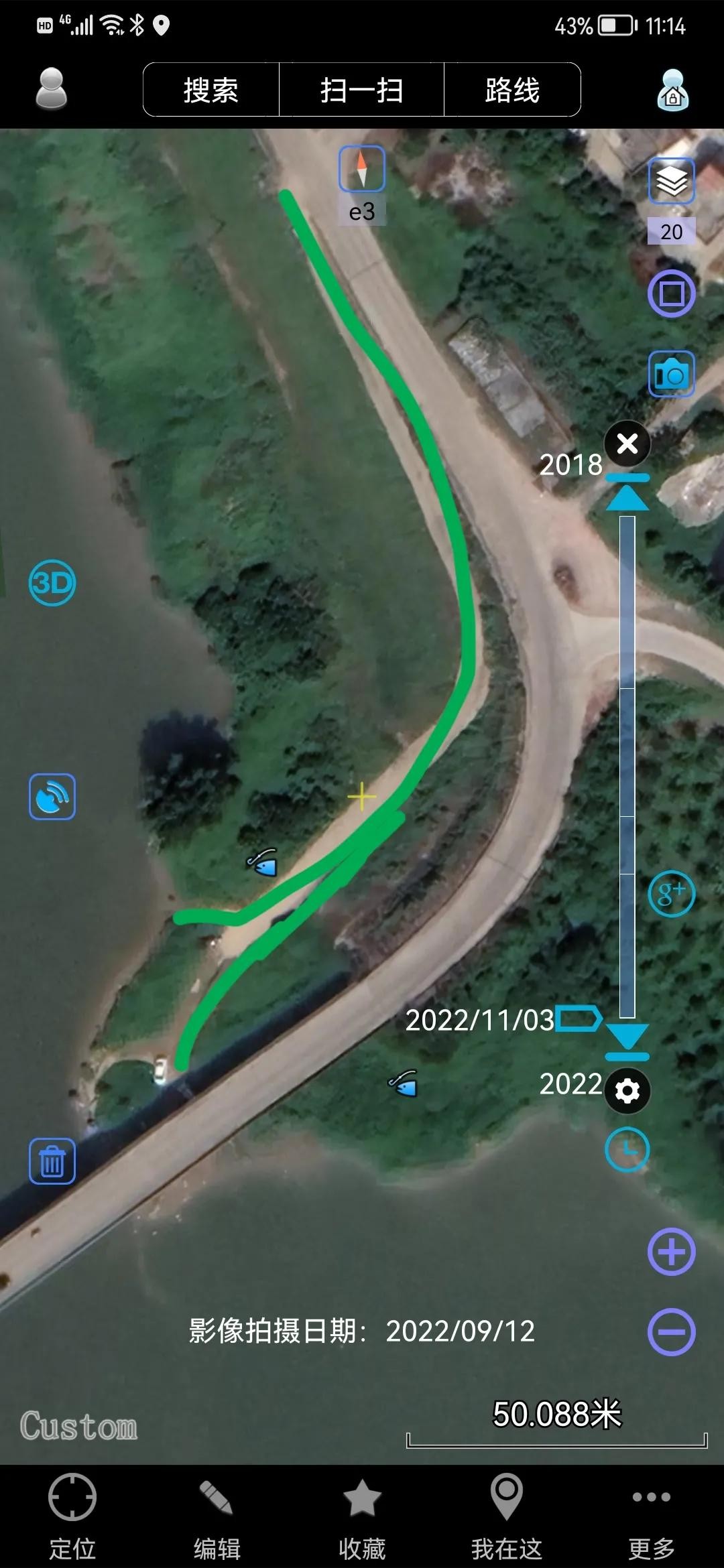Open the satellite signal icon
This screenshot has height=1568, width=724.
click(x=52, y=797)
